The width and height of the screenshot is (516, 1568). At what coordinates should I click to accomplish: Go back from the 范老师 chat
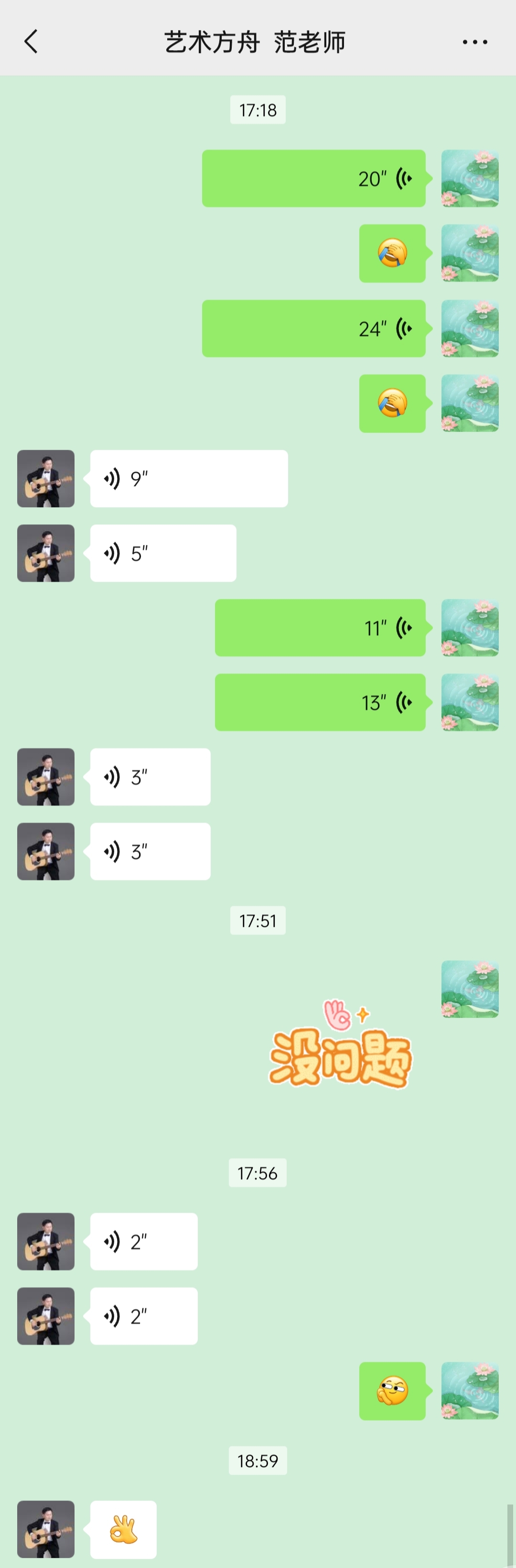tap(31, 42)
